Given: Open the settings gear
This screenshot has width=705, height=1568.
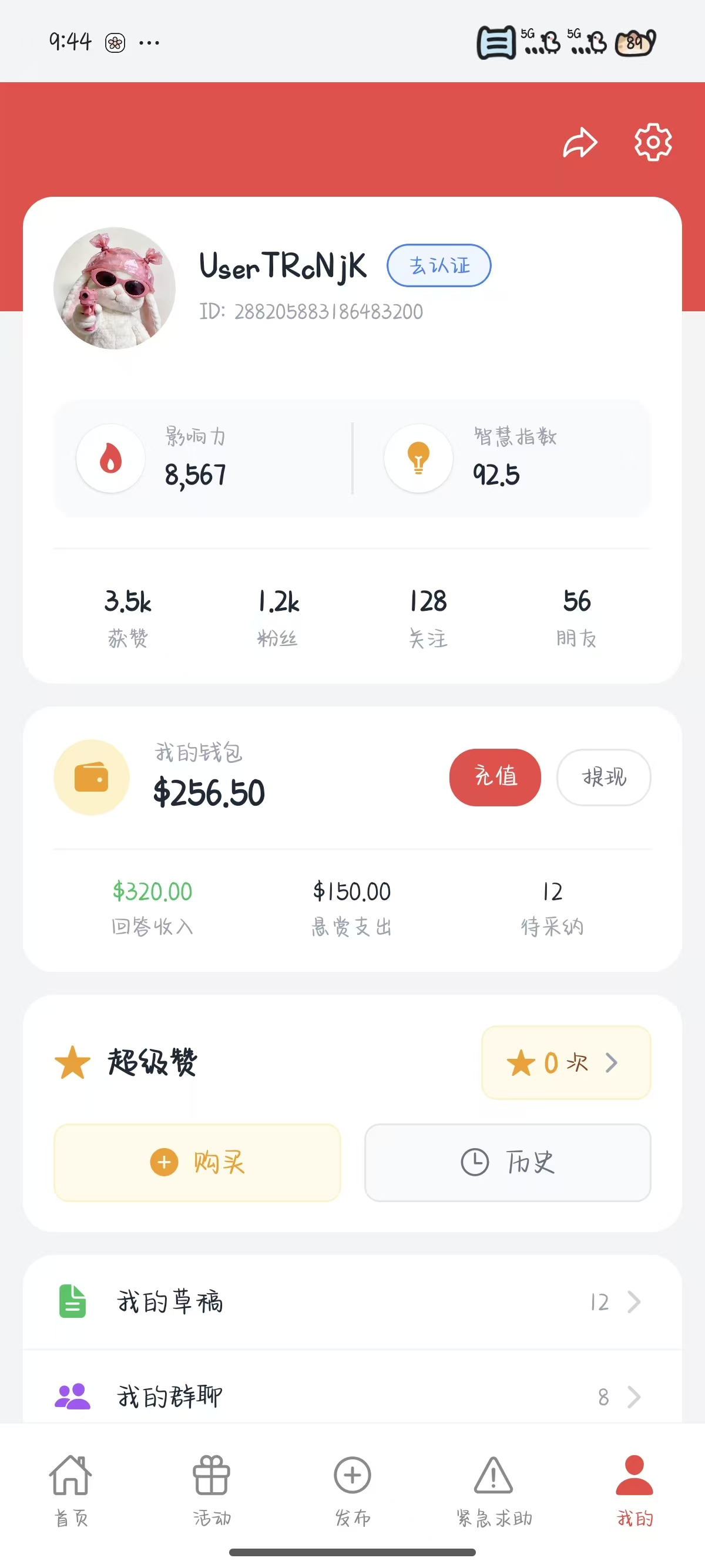Looking at the screenshot, I should 653,143.
